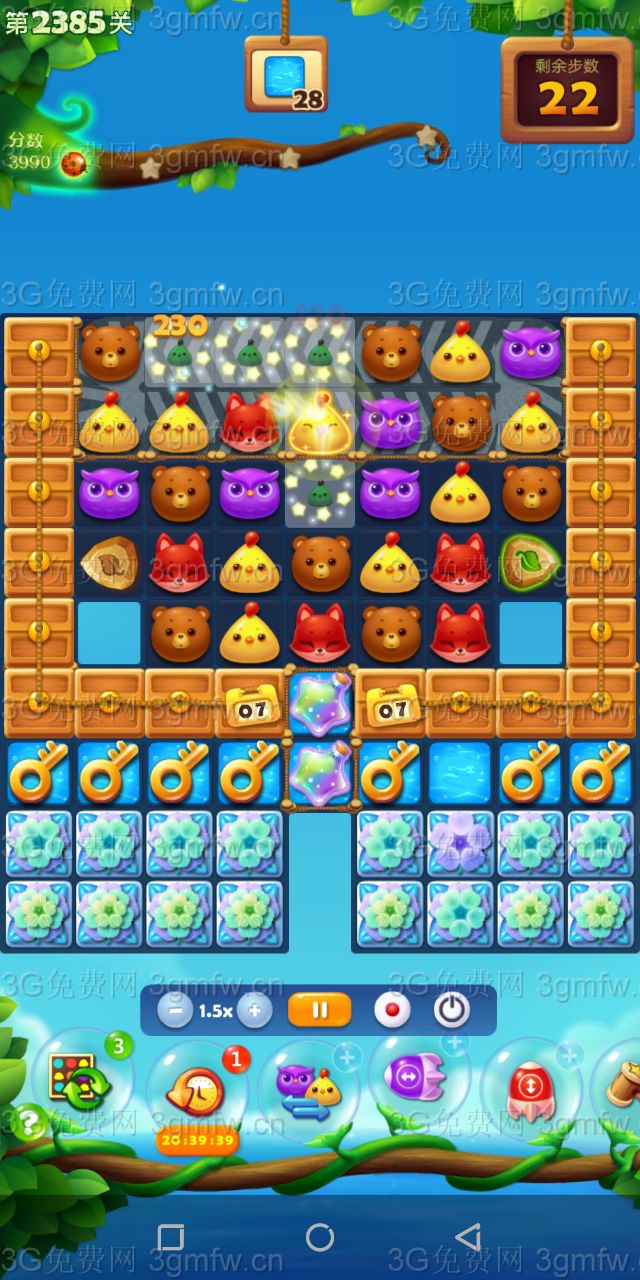
Task: Select the purple horizontal arrow booster
Action: (x=415, y=1080)
